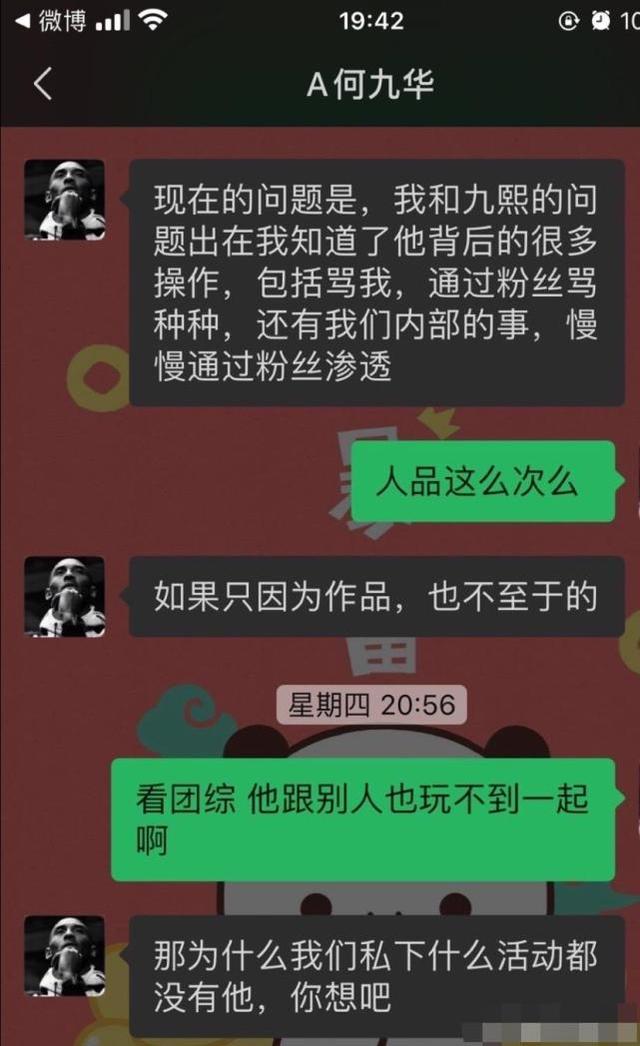Open the avatar beside the message 现在的问题是
The image size is (640, 1046).
65,199
